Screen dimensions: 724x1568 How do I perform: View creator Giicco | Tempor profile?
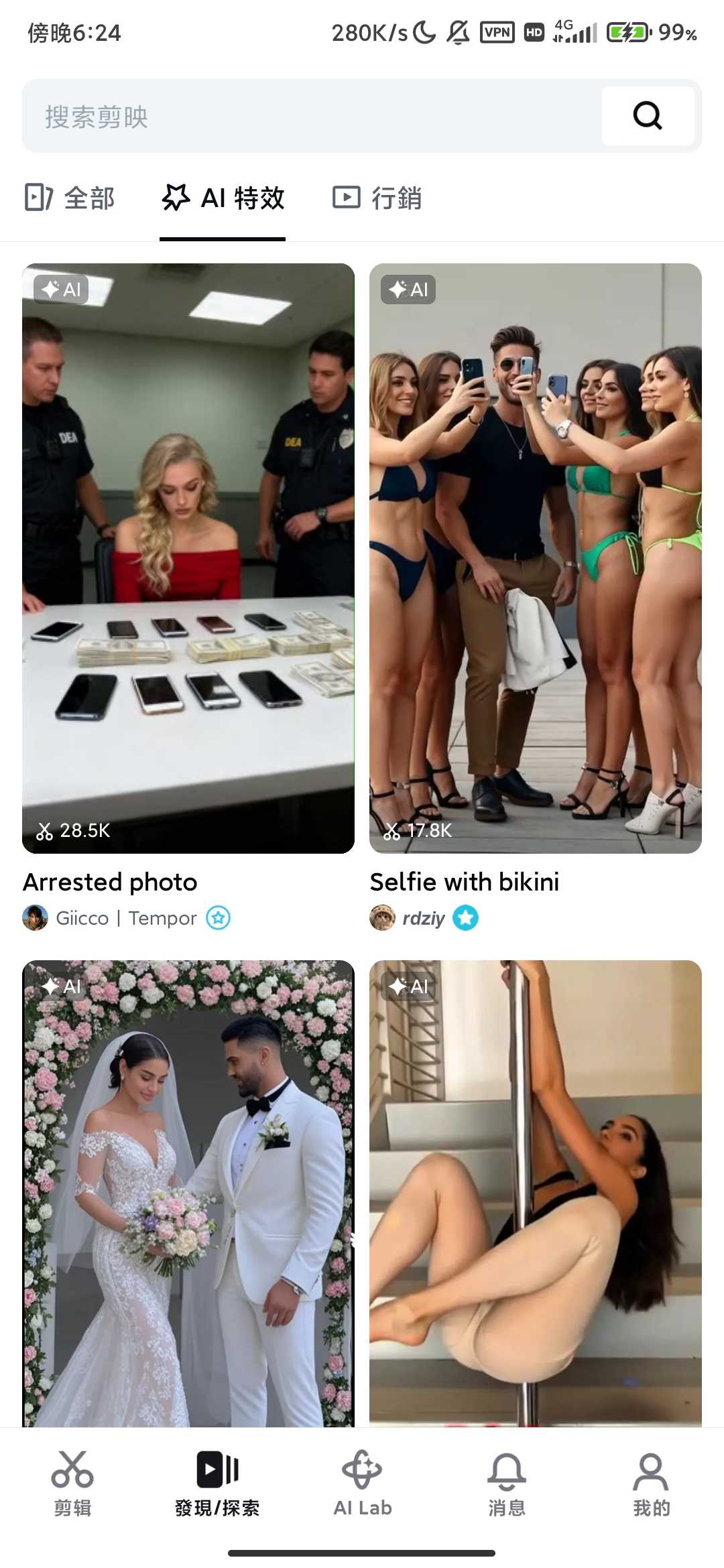[x=126, y=918]
